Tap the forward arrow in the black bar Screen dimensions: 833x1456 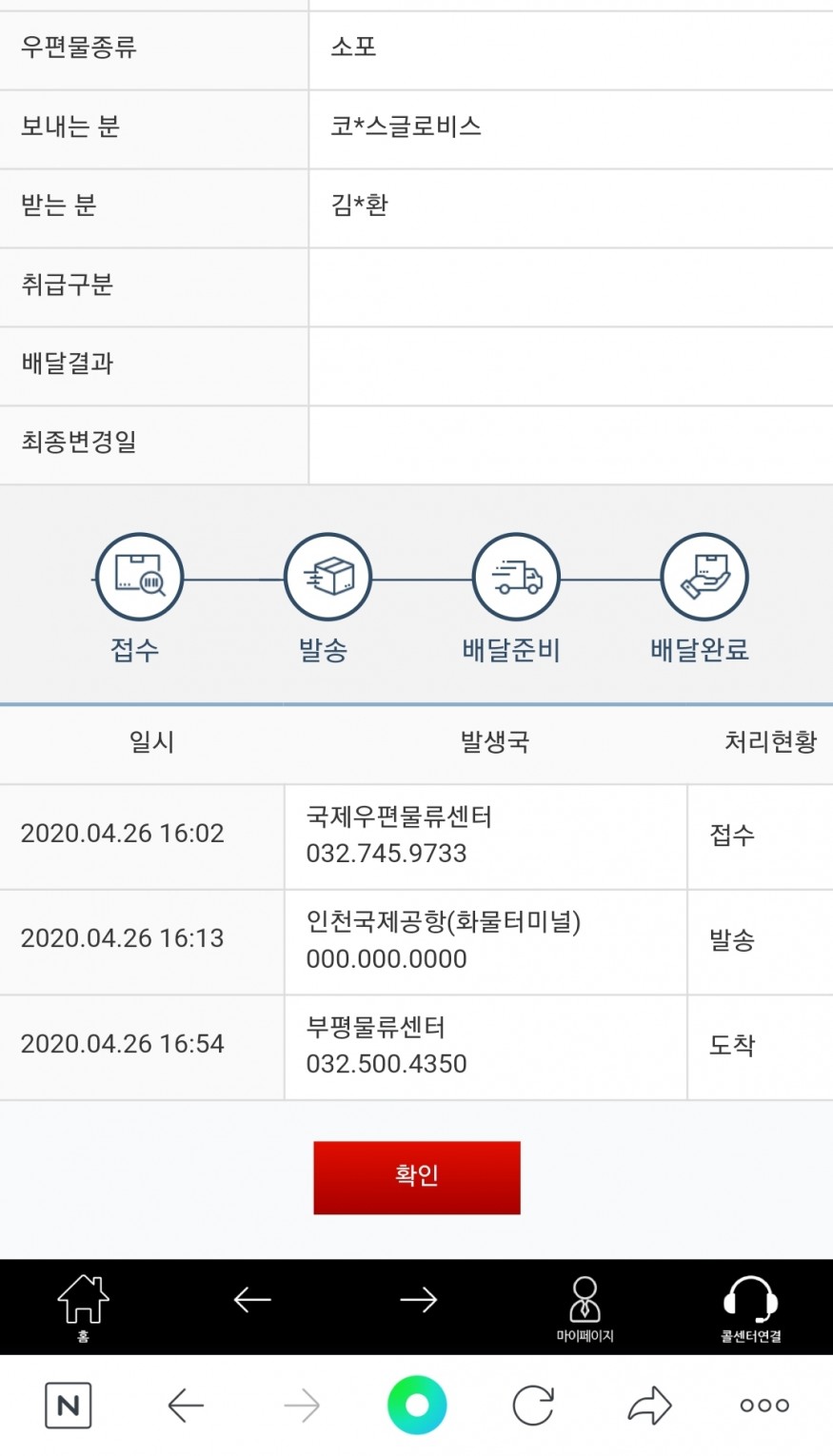point(418,1300)
